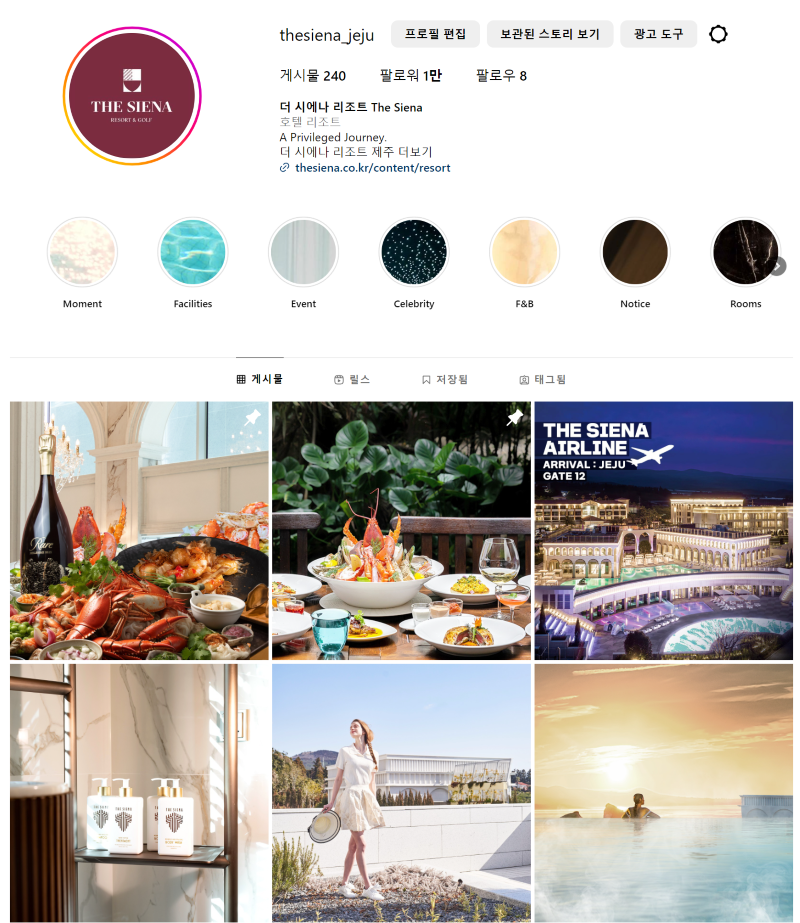Viewport: 800px width, 923px height.
Task: Show more highlights with the arrow
Action: click(x=779, y=266)
